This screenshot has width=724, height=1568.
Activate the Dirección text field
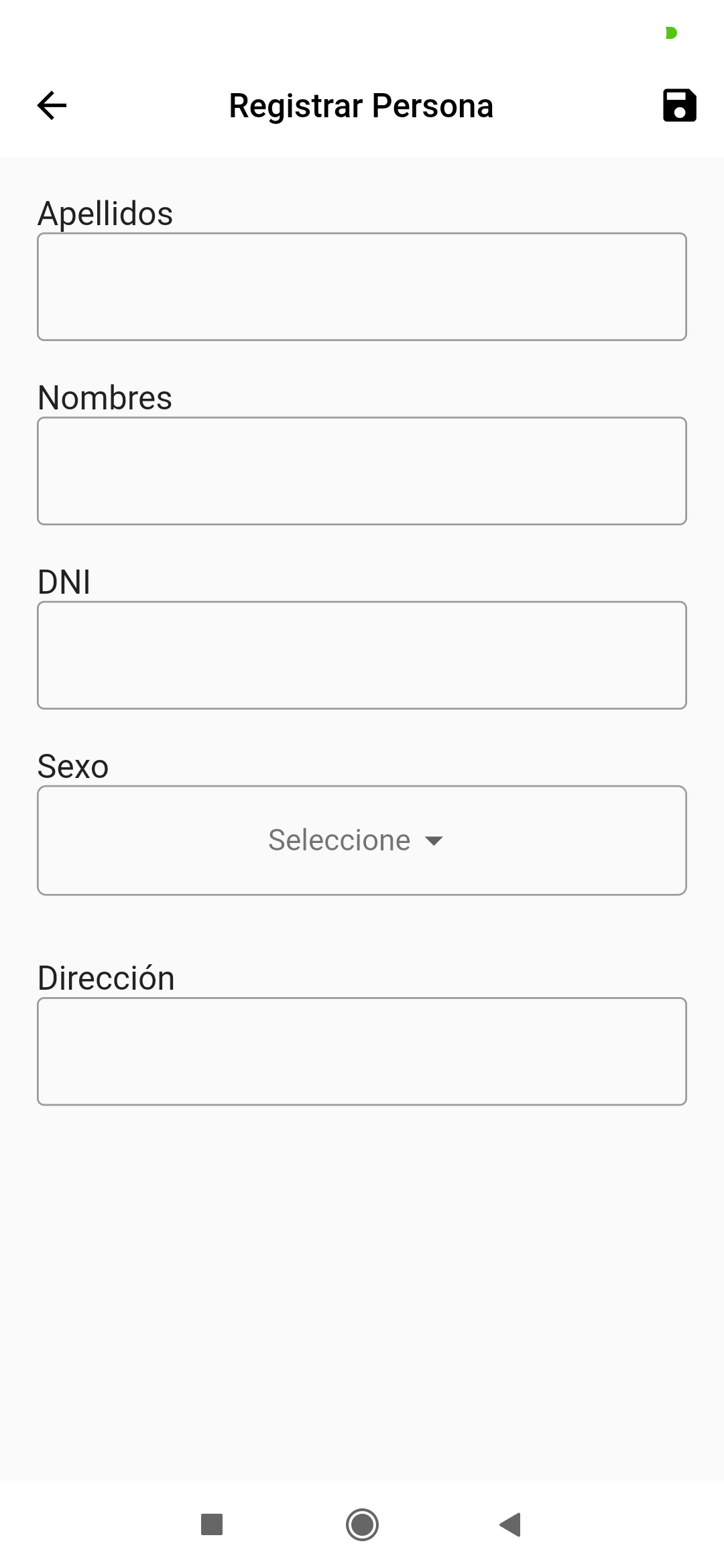362,1051
